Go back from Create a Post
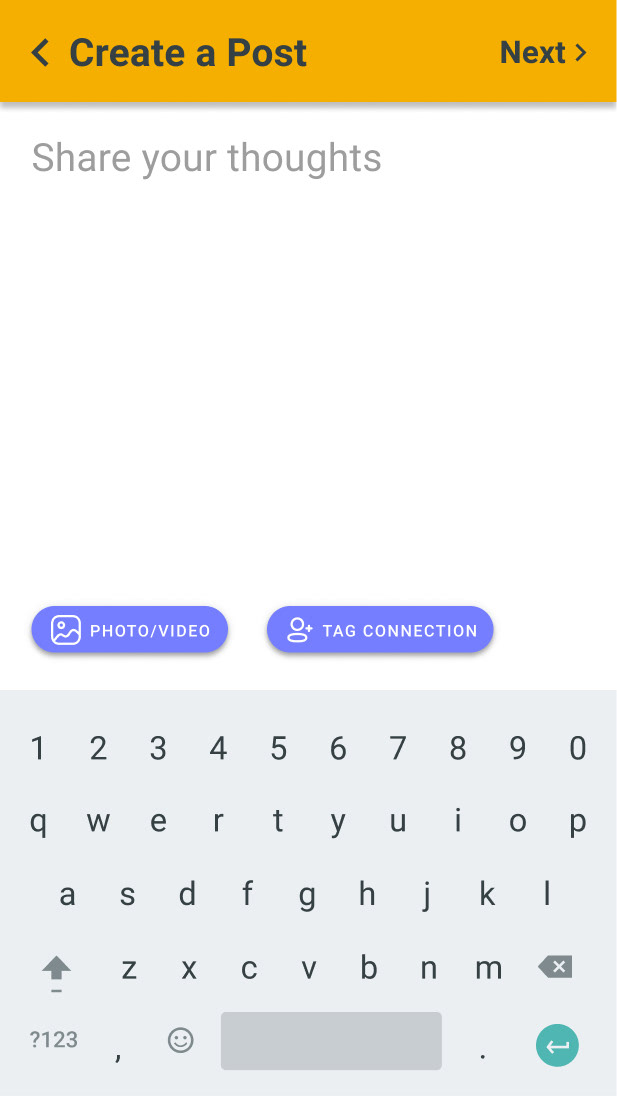This screenshot has width=617, height=1097. 41,52
